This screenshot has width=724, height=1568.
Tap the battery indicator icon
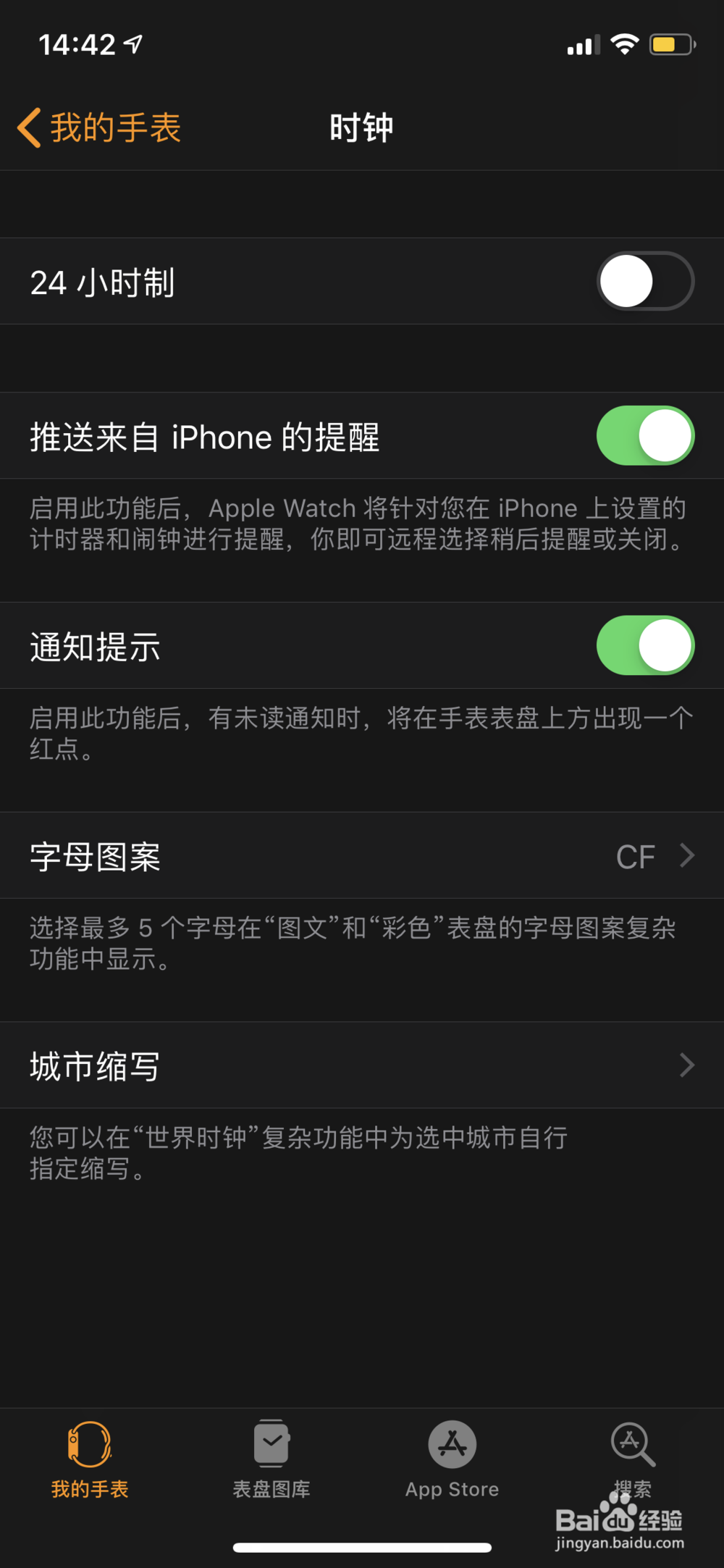pos(670,43)
